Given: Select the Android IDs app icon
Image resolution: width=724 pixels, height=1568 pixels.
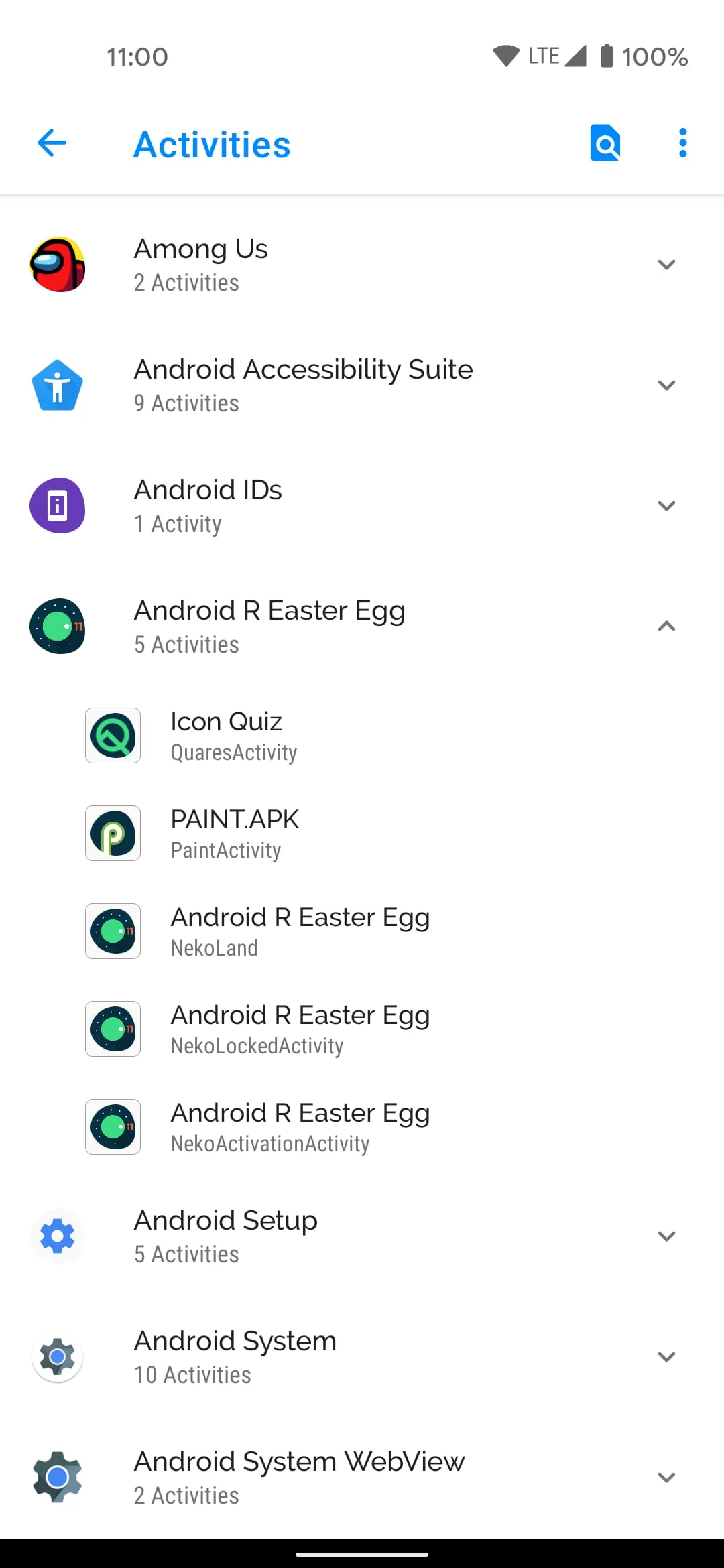Looking at the screenshot, I should tap(58, 506).
